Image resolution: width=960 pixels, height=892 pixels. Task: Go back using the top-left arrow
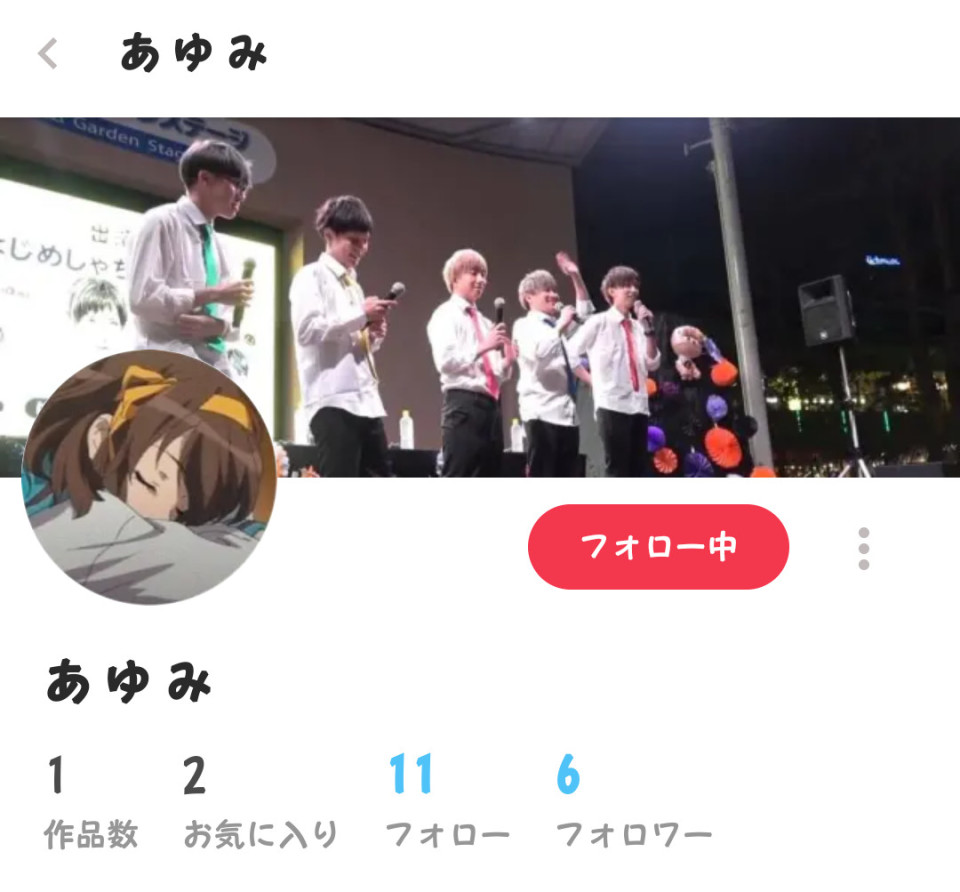[47, 54]
